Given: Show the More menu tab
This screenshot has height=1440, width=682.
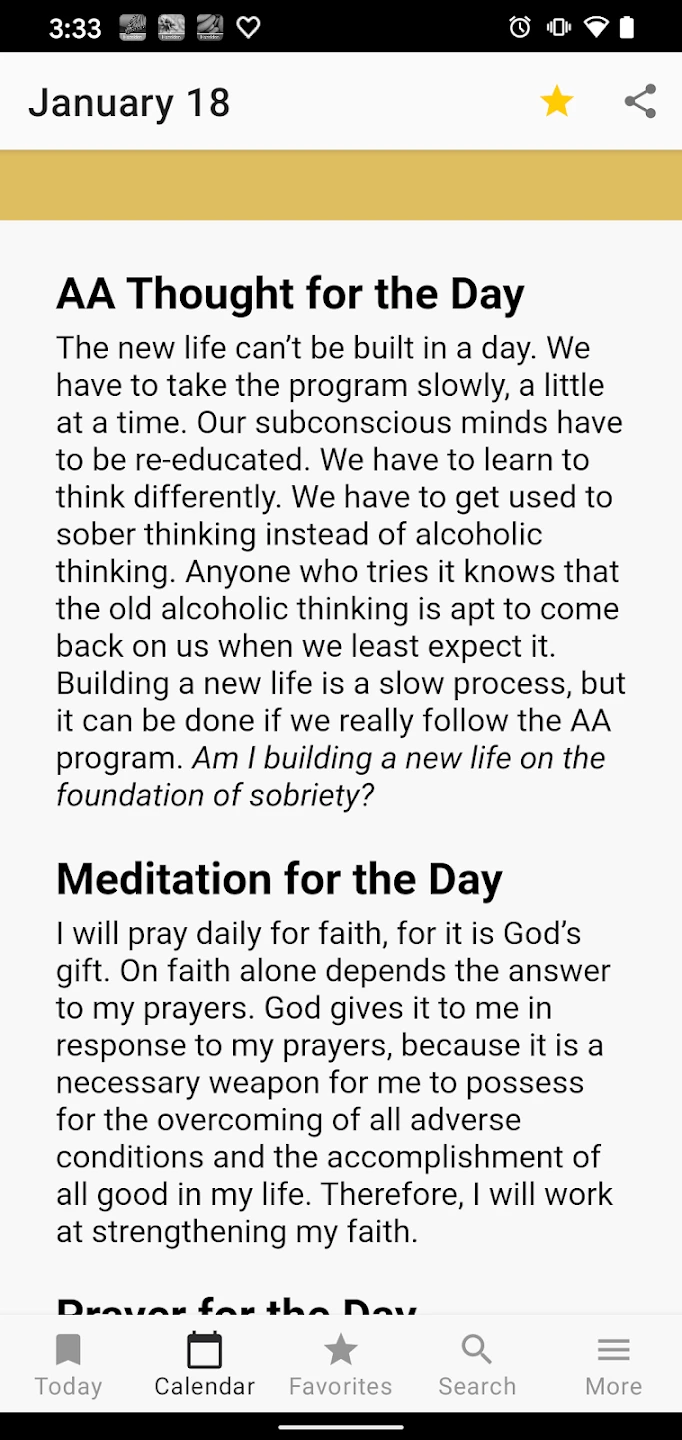Looking at the screenshot, I should click(x=613, y=1364).
